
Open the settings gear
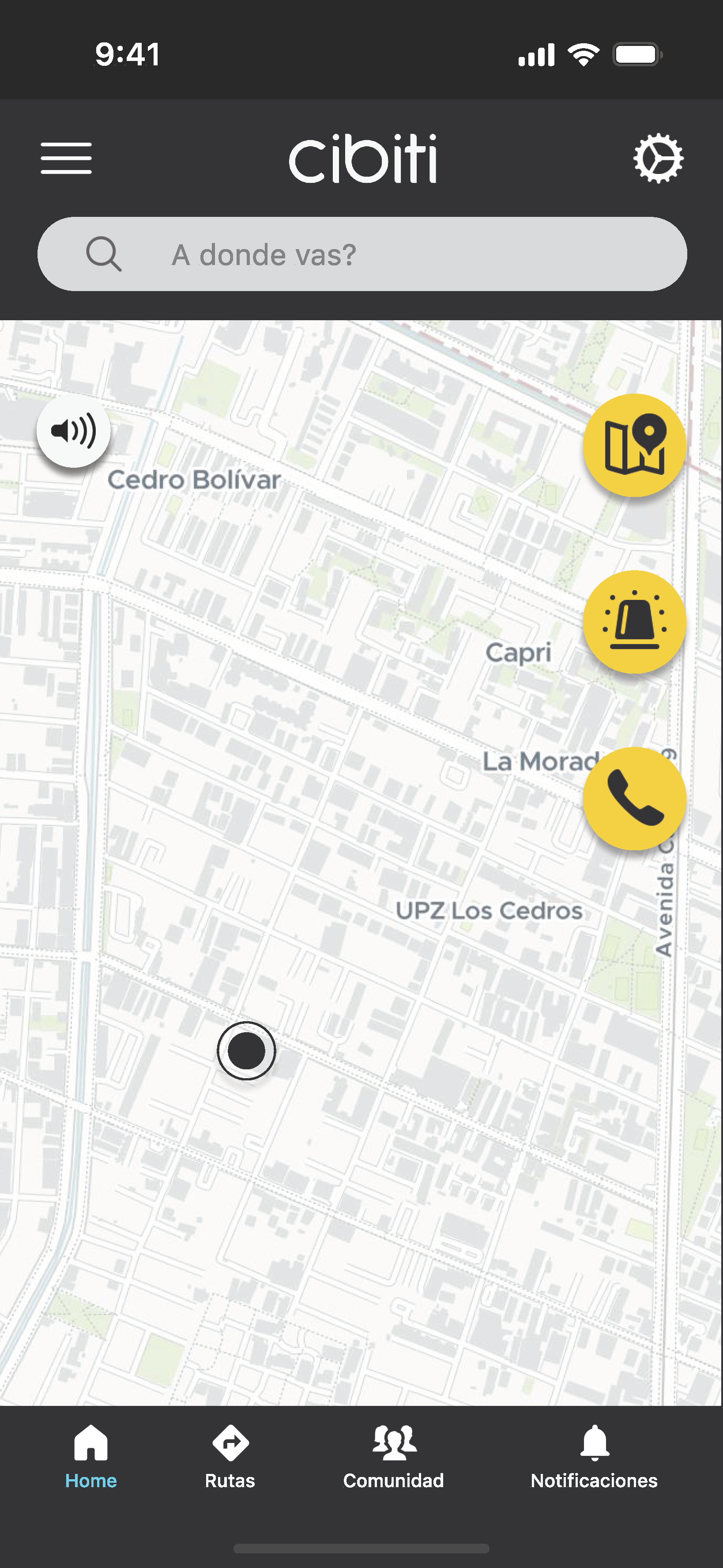pos(658,158)
